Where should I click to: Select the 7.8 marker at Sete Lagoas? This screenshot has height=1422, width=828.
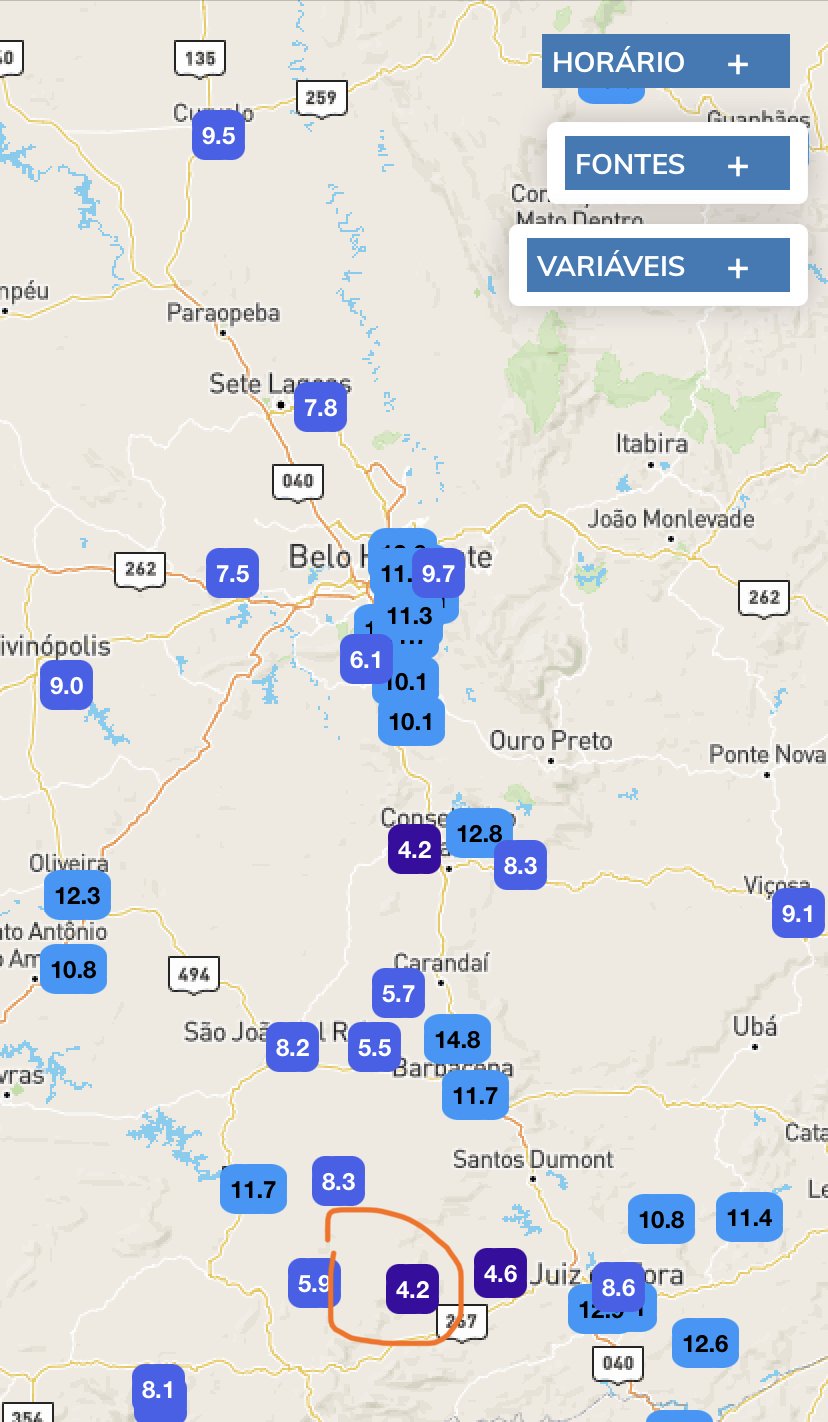321,408
